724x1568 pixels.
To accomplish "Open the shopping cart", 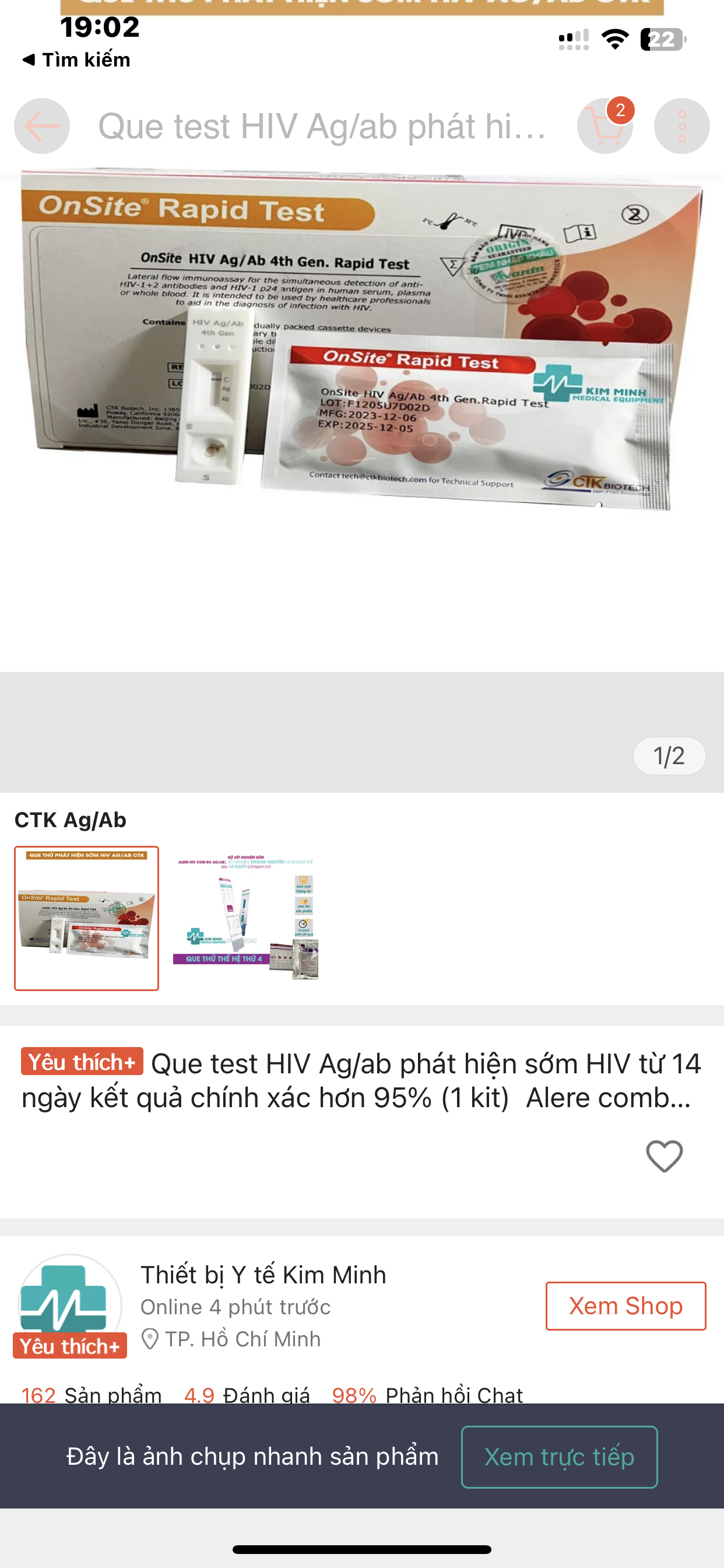I will click(x=604, y=126).
